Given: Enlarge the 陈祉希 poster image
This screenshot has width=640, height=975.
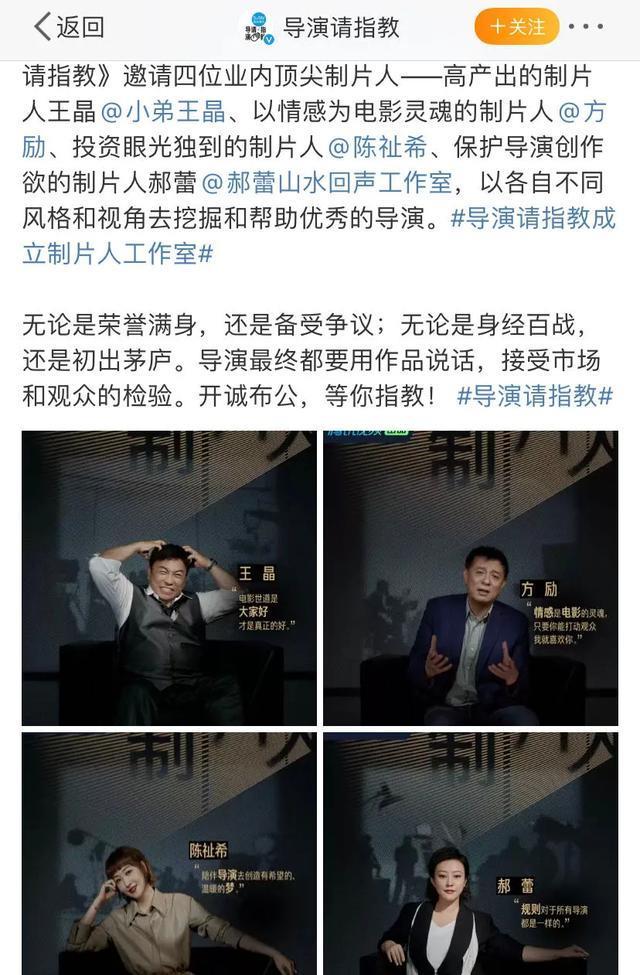Looking at the screenshot, I should [169, 853].
